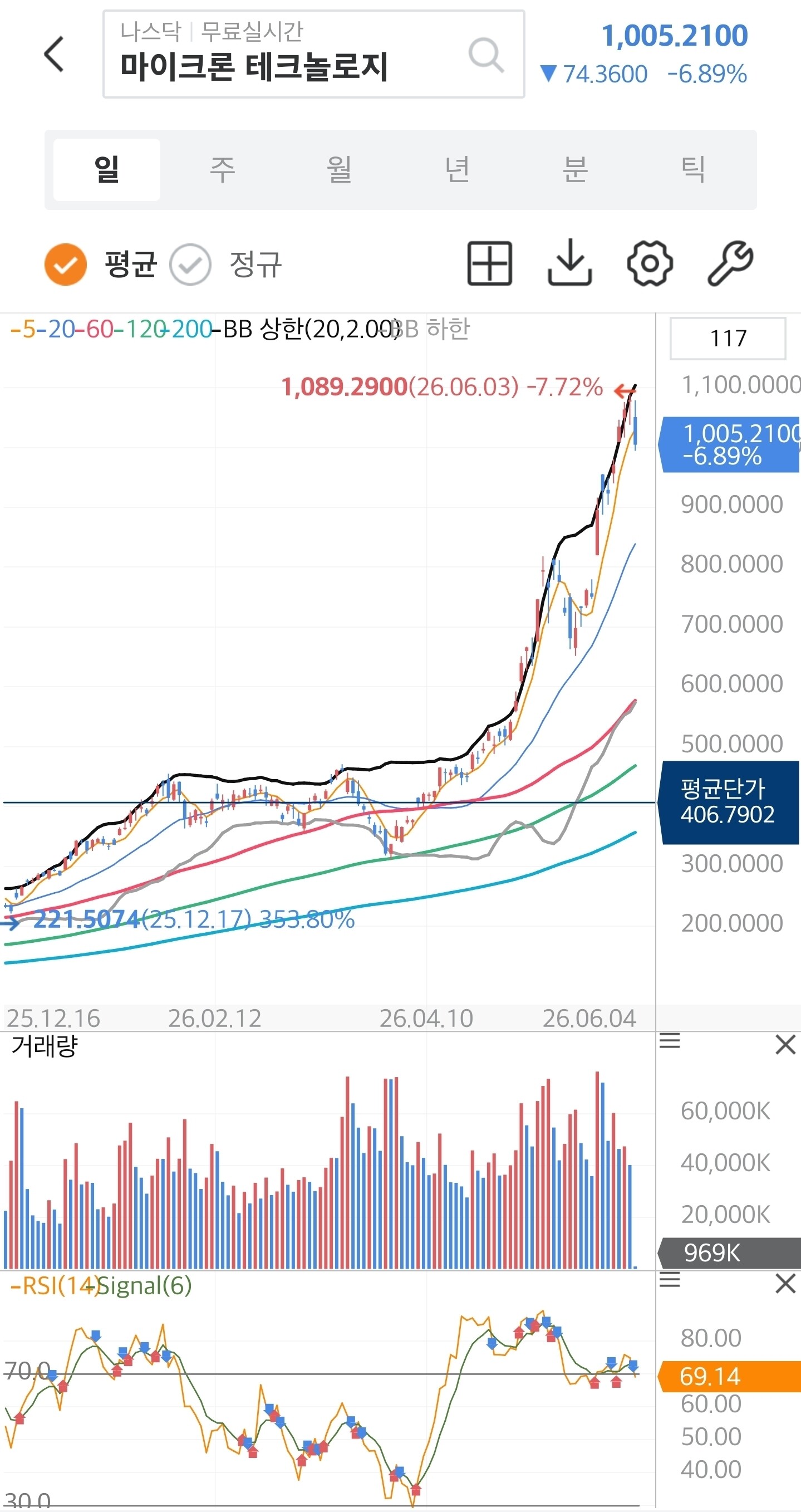Tap the download chart icon
This screenshot has height=1512, width=801.
click(x=569, y=263)
